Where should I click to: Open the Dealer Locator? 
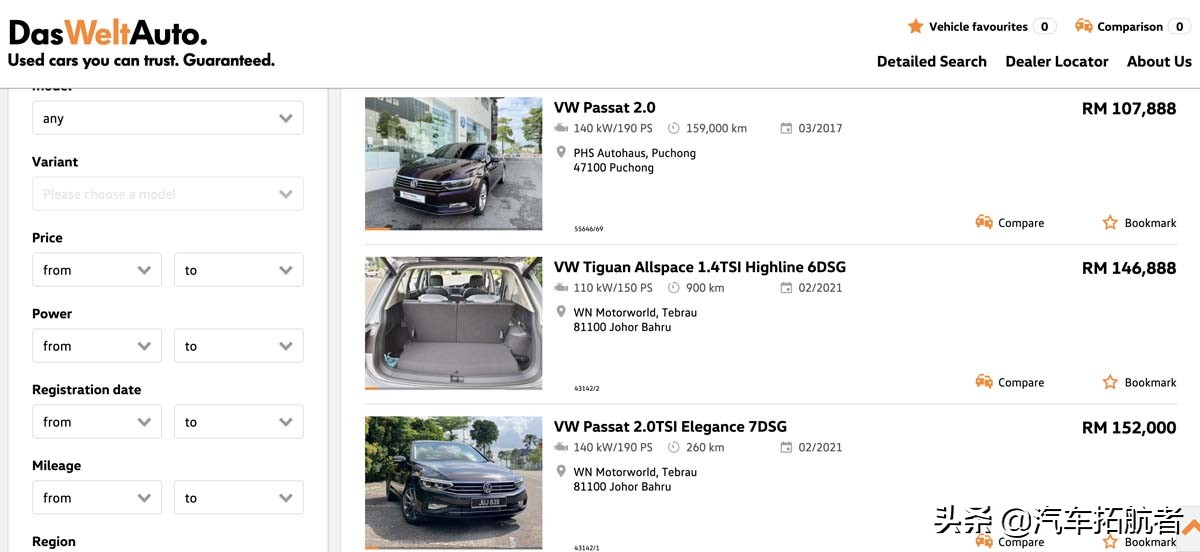[x=1056, y=61]
